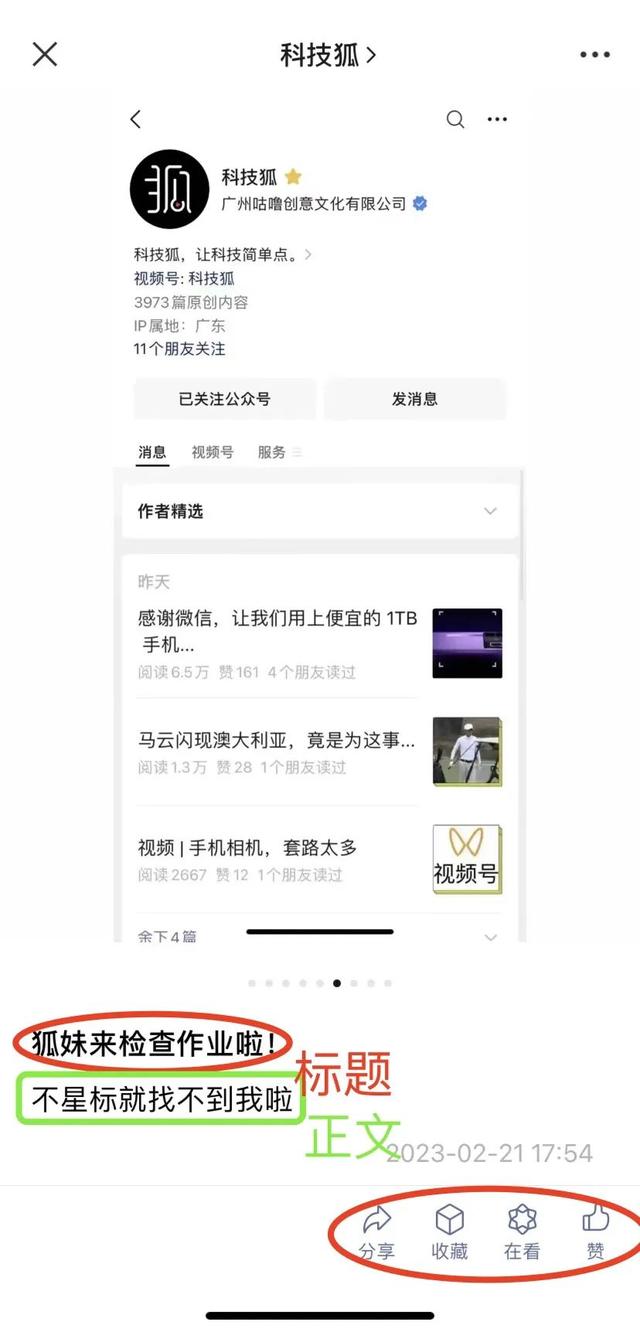This screenshot has height=1332, width=640.
Task: Save the post with 收藏
Action: [x=450, y=1232]
